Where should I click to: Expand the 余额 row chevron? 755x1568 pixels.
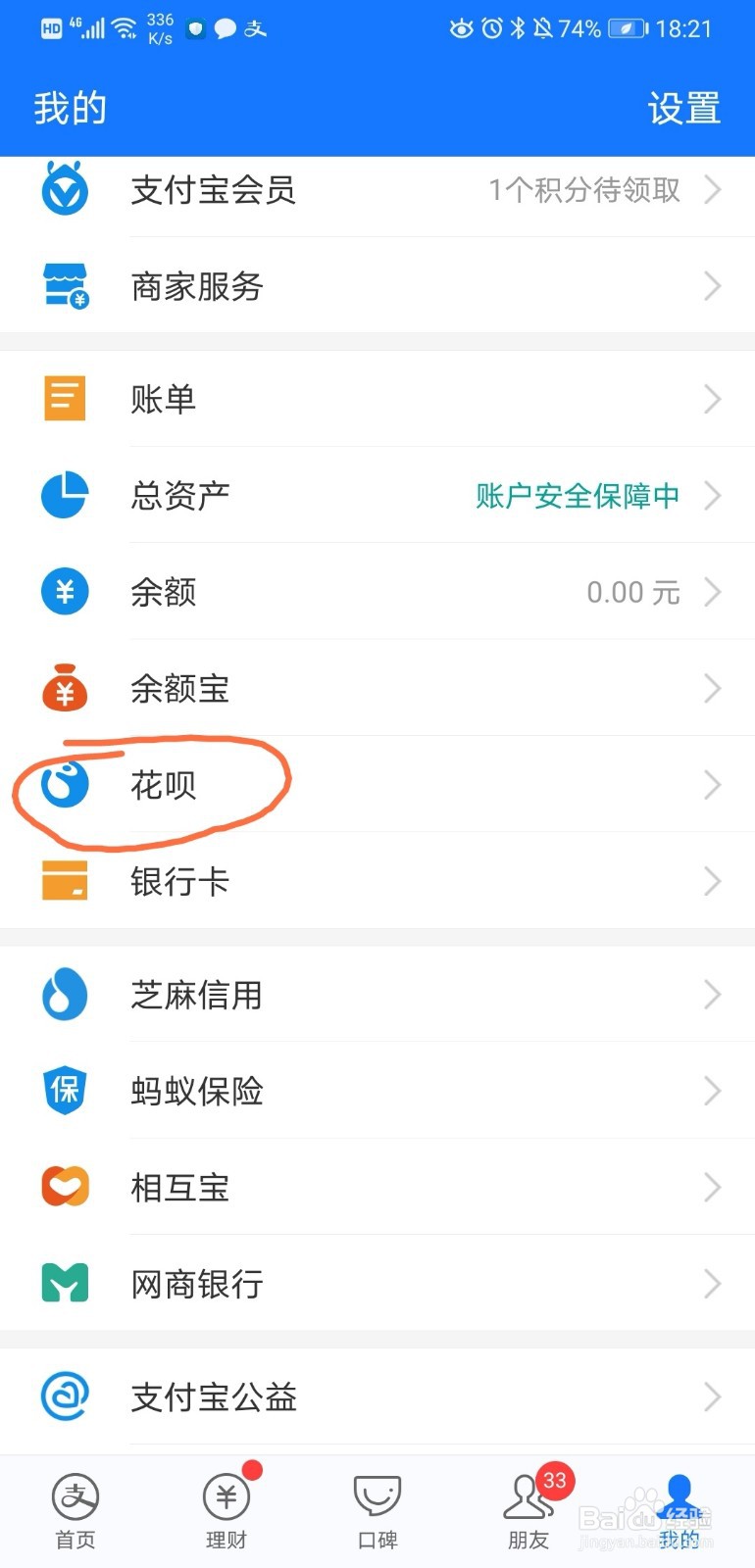(713, 592)
